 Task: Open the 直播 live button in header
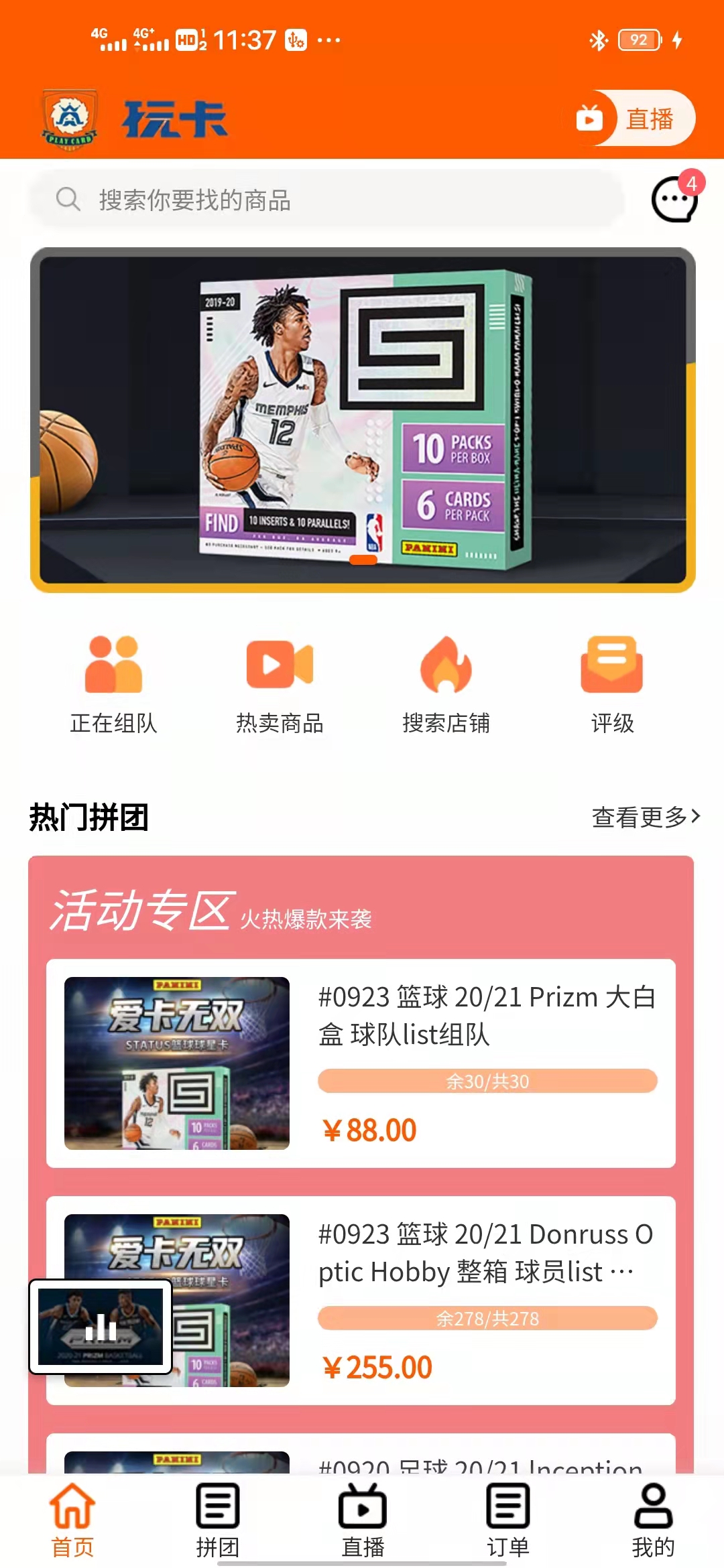[x=633, y=119]
